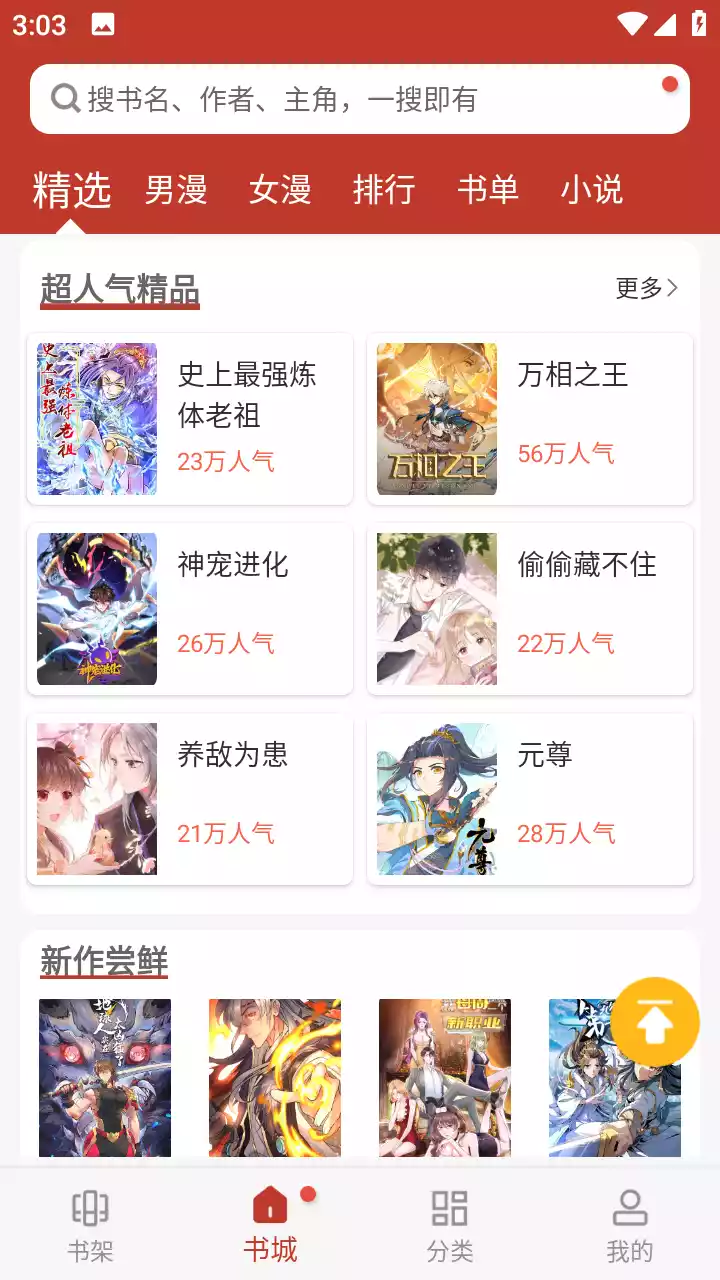
Task: Expand 更多 to see more popular comics
Action: [646, 286]
